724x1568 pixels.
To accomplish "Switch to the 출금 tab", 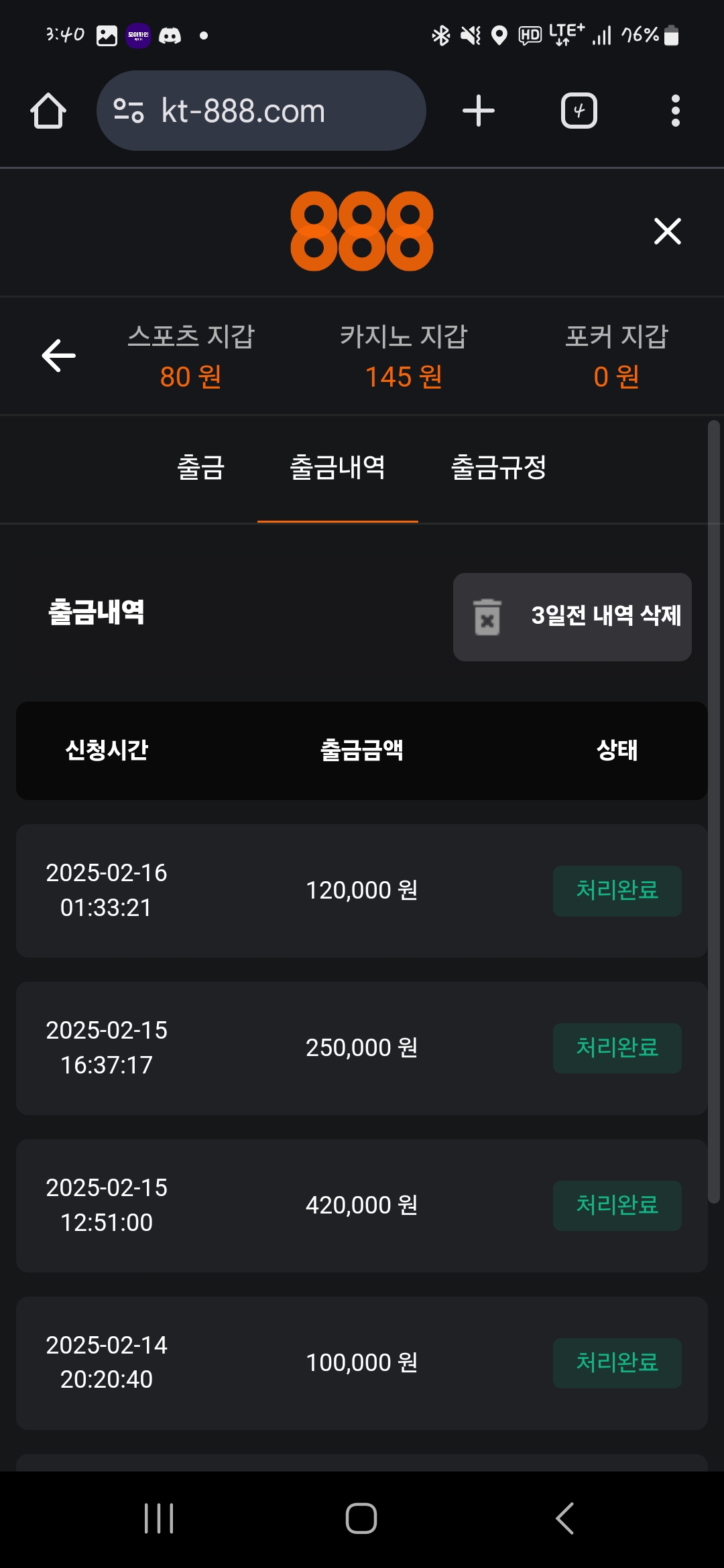I will coord(200,468).
